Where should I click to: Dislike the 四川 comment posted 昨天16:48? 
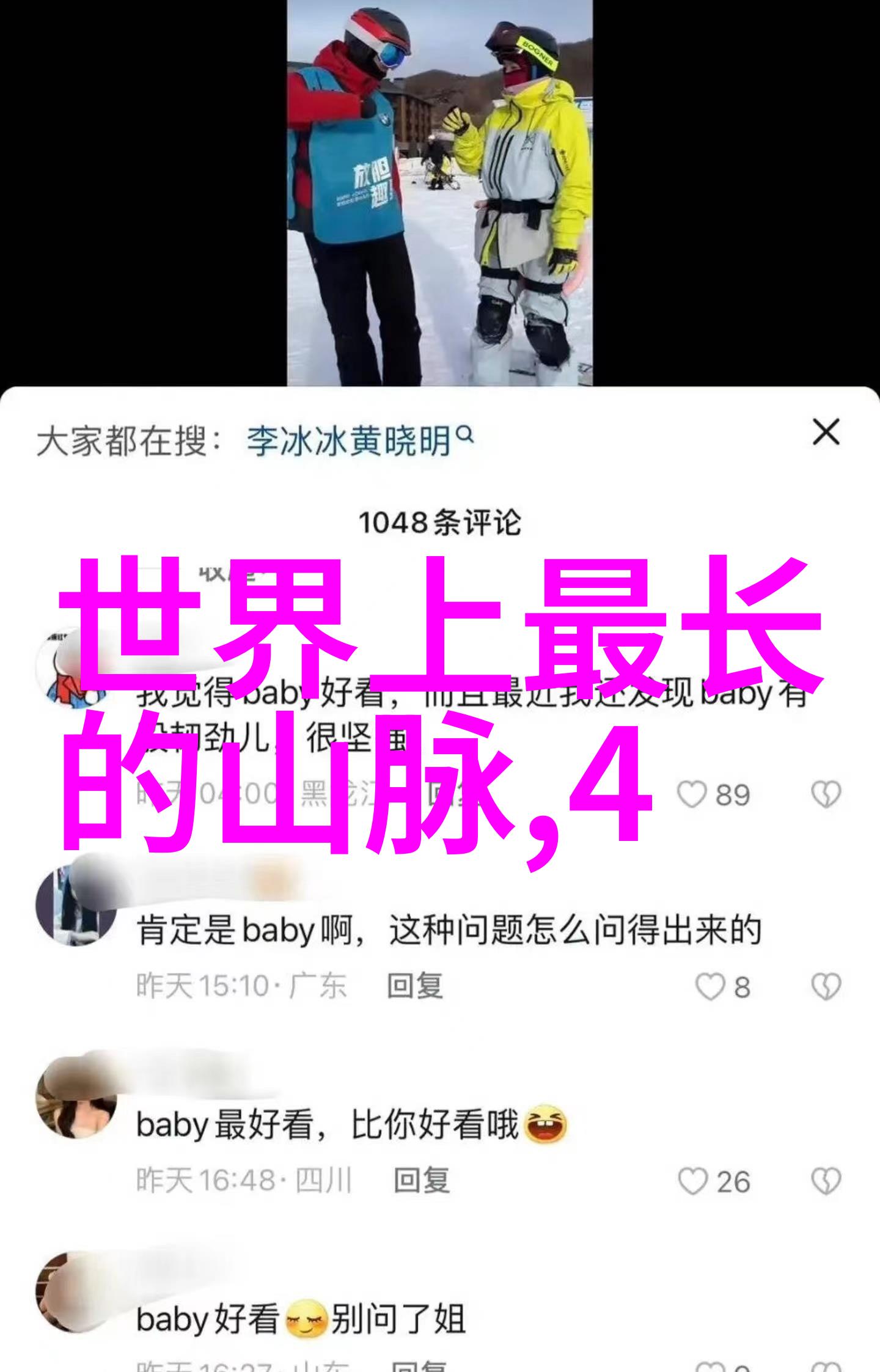click(x=826, y=1181)
